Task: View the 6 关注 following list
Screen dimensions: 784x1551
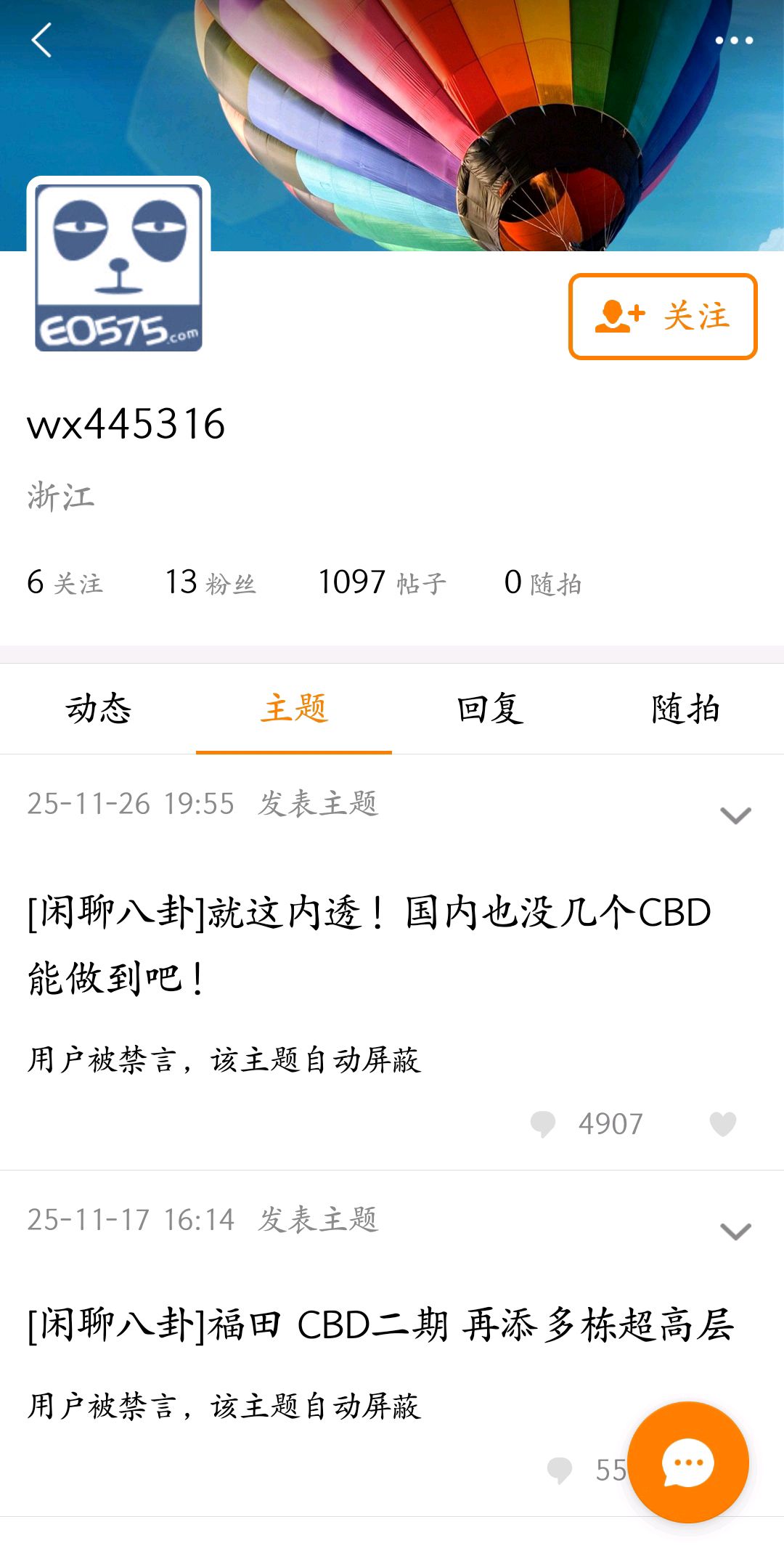Action: coord(65,582)
